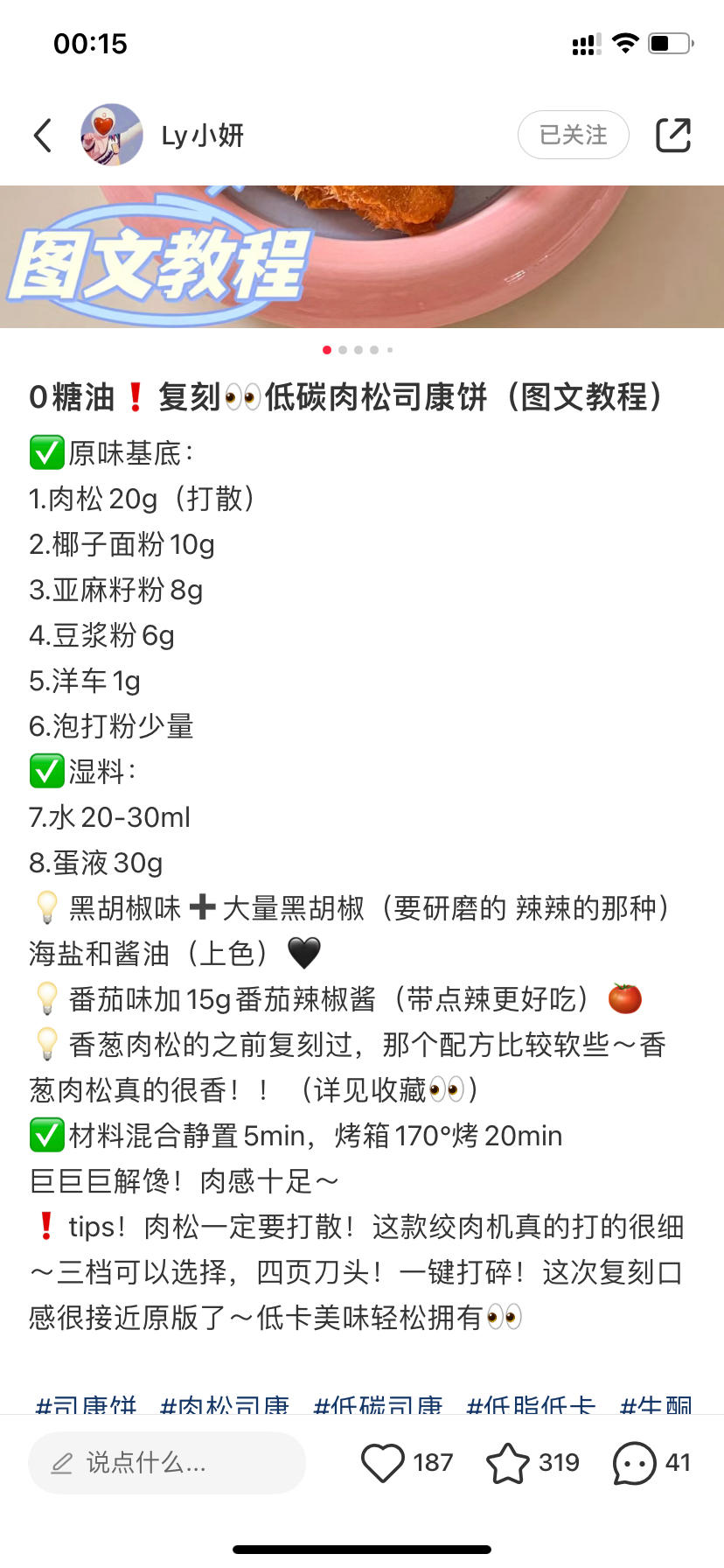Open the comments bubble
This screenshot has width=724, height=1568.
634,1462
